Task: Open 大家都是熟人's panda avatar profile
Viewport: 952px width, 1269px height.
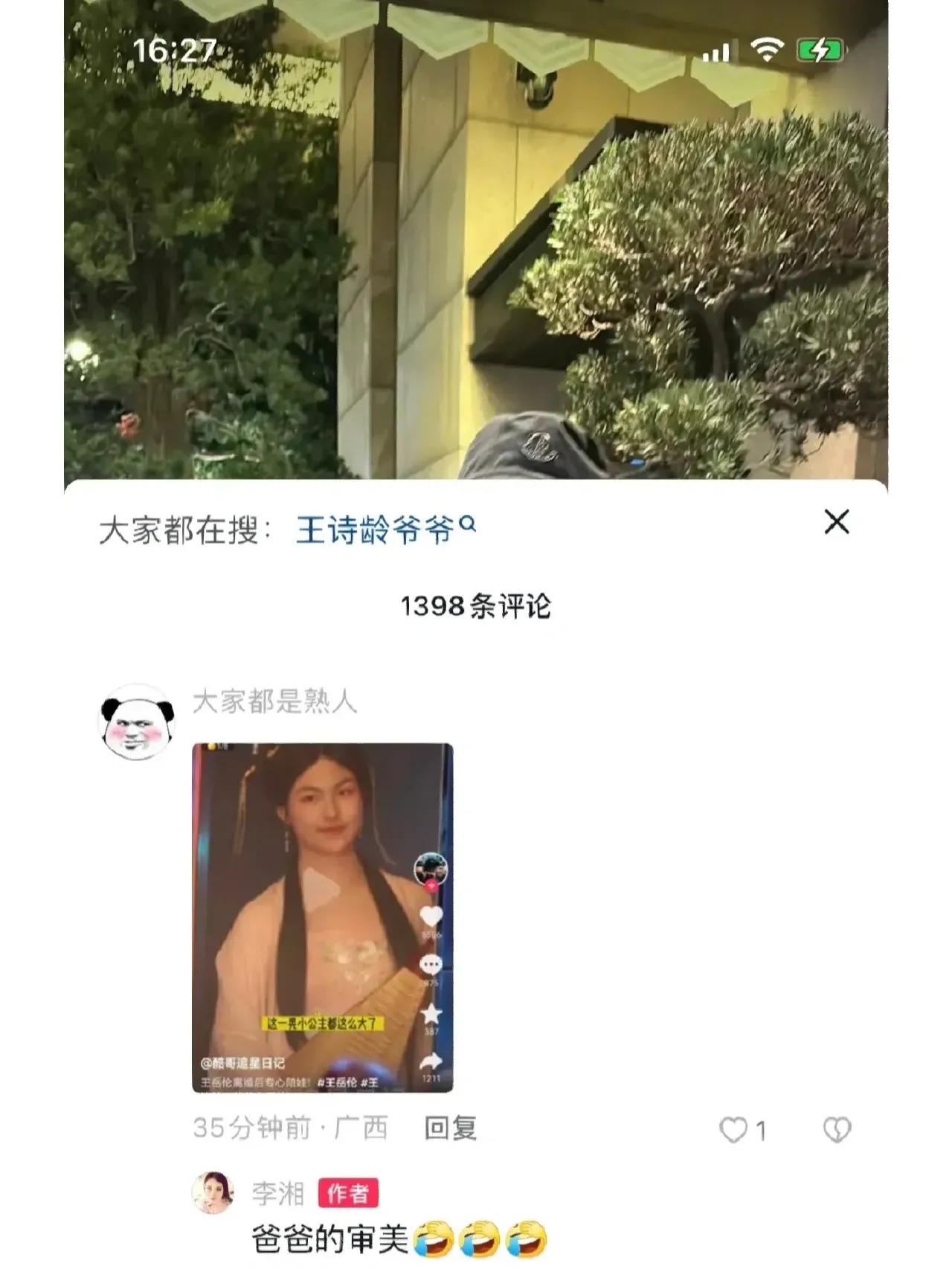Action: tap(136, 722)
